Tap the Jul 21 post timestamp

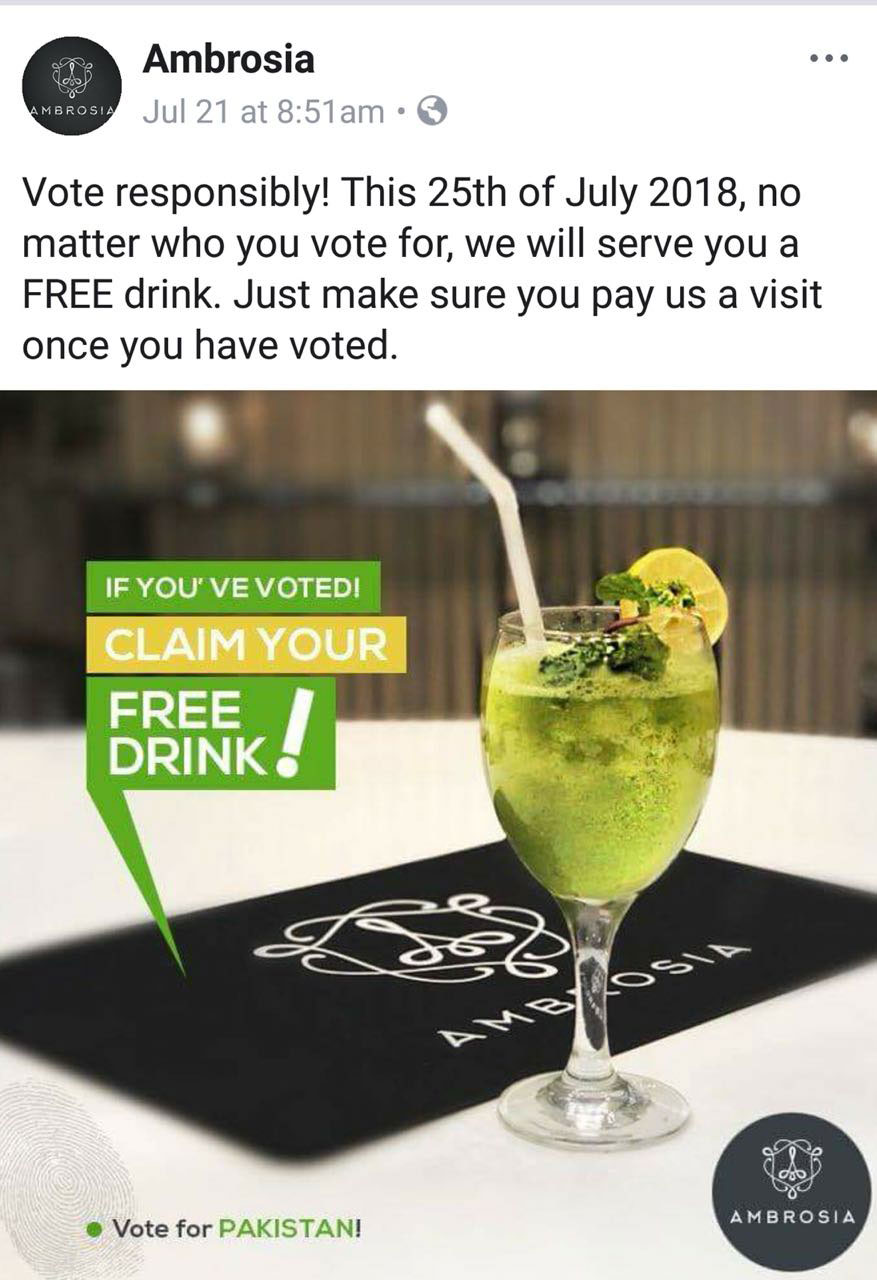click(263, 111)
